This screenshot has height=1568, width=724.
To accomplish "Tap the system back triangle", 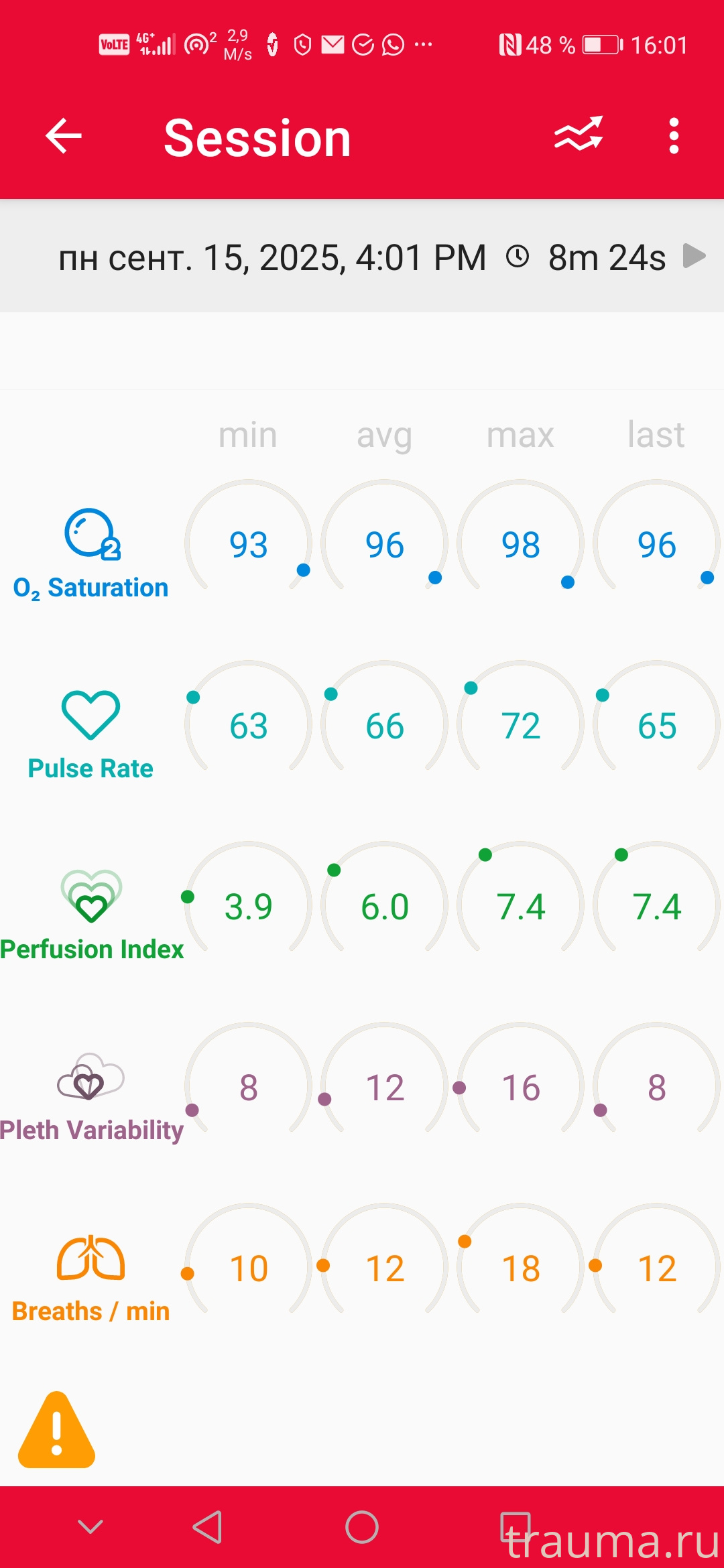I will tap(208, 1527).
